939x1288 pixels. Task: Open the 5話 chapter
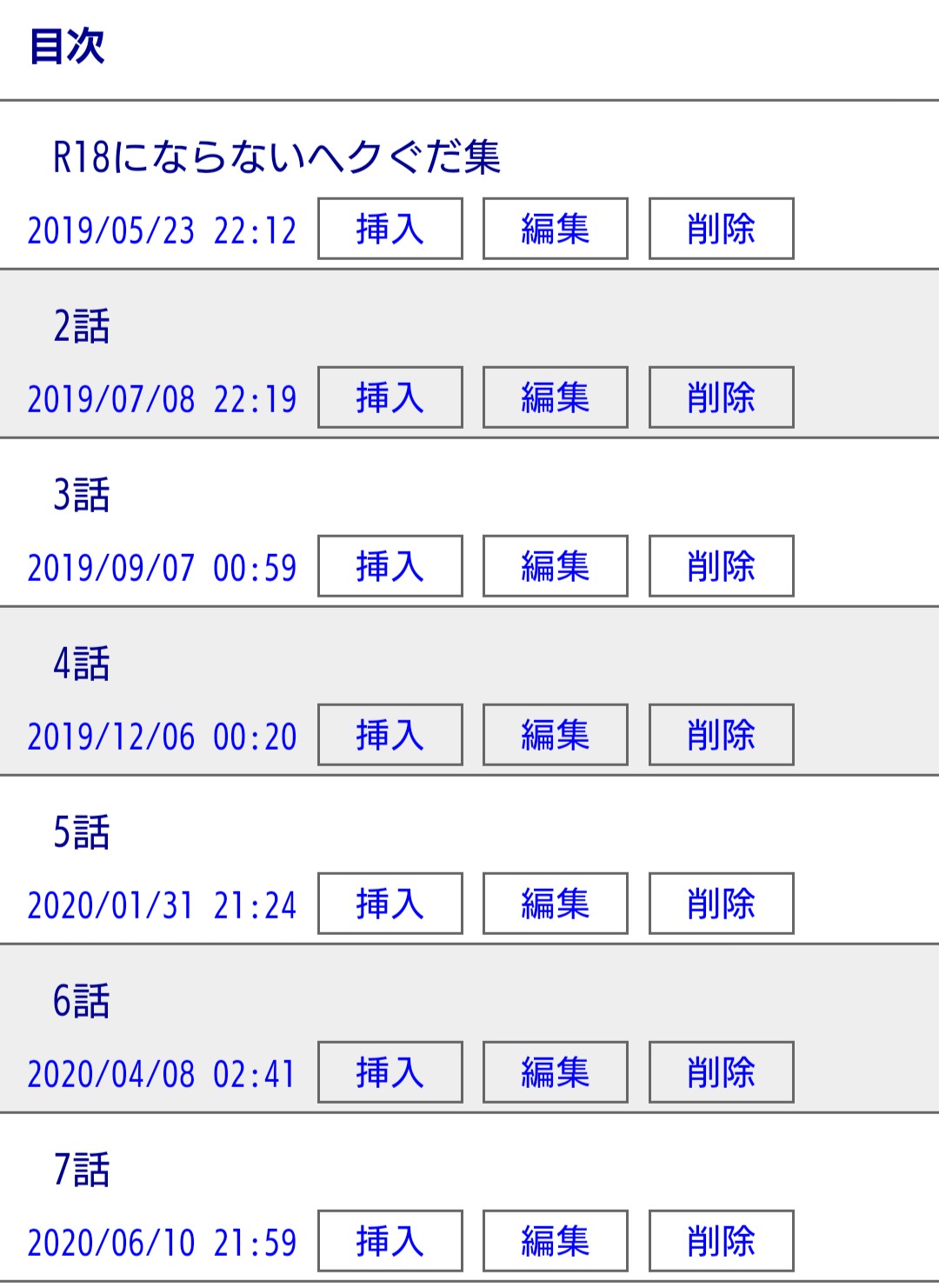82,832
